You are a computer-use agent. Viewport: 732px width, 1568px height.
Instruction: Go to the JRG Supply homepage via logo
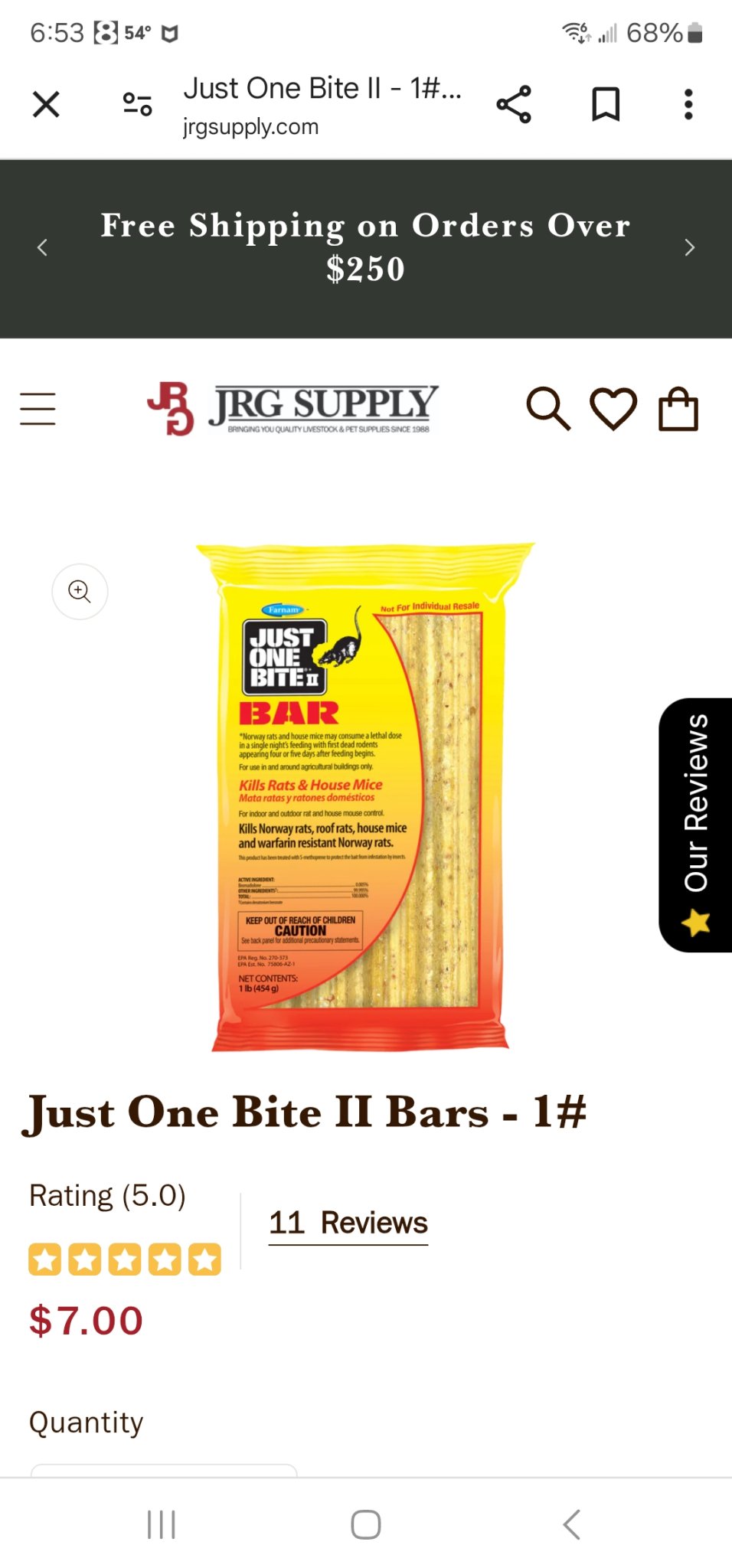tap(292, 409)
